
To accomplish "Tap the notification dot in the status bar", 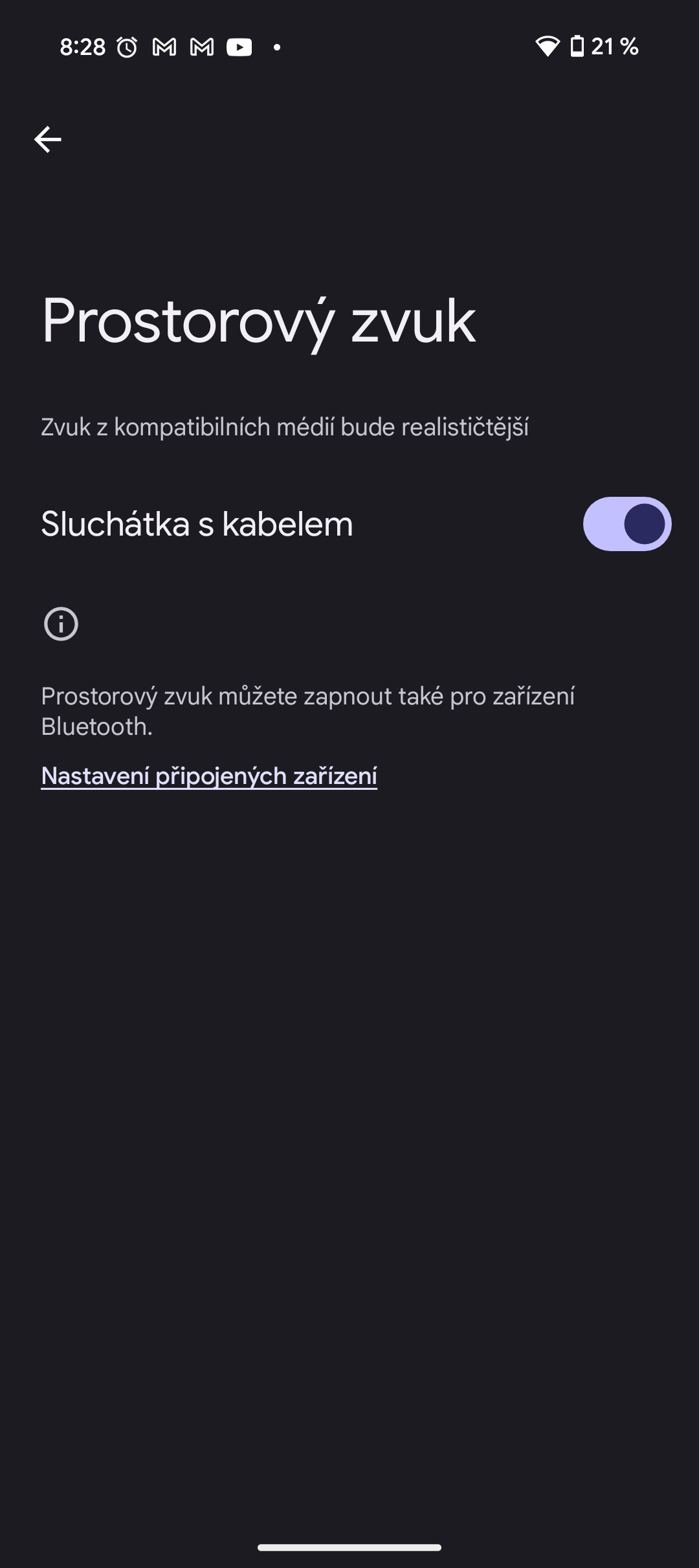I will [277, 47].
